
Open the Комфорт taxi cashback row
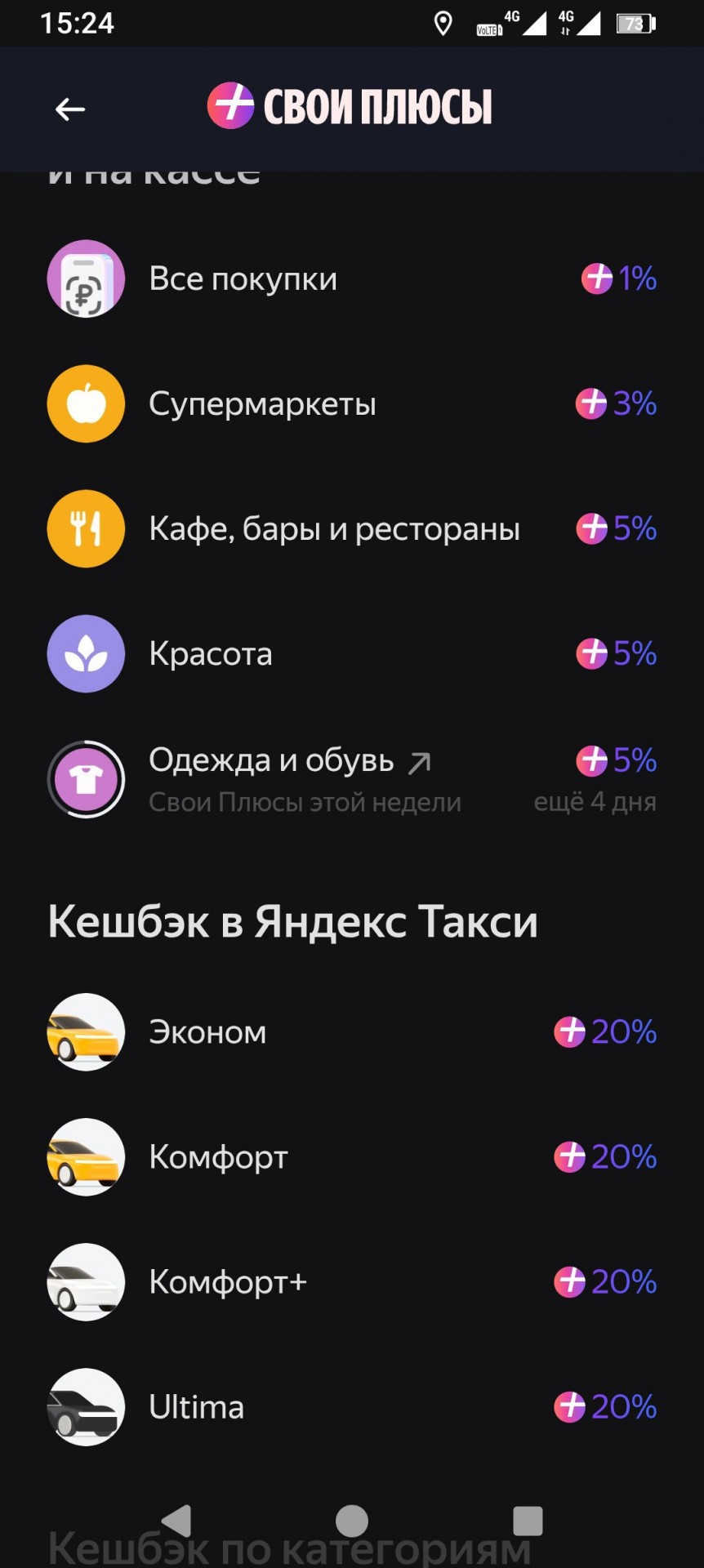click(352, 1157)
